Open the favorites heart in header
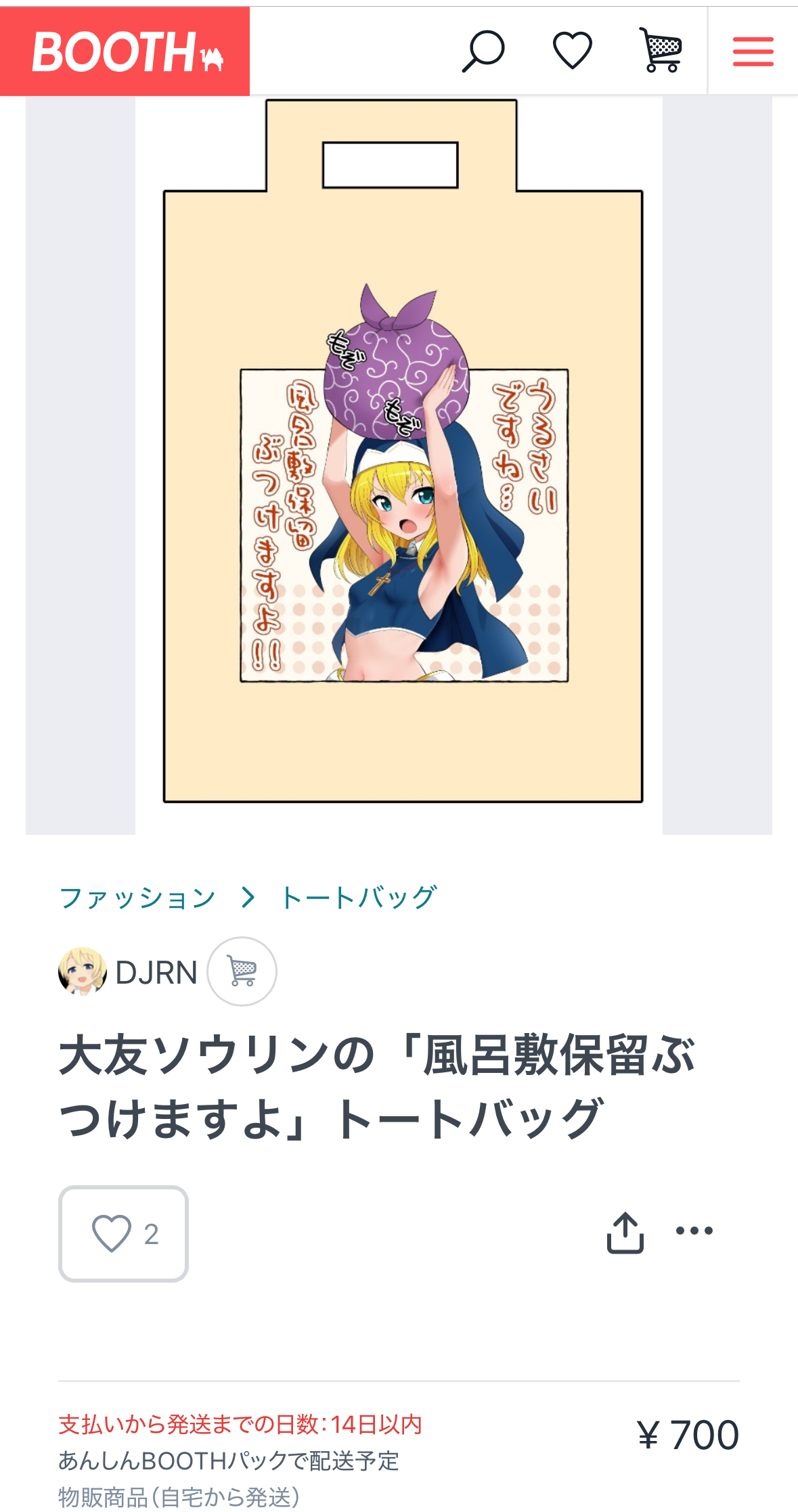798x1512 pixels. point(573,51)
